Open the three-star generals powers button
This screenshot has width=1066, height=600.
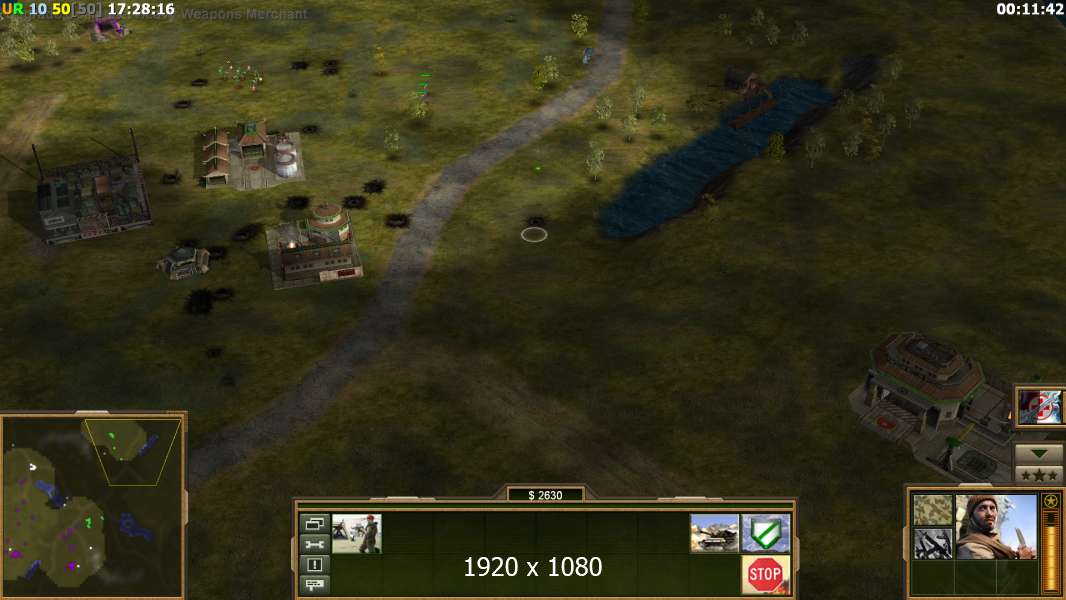[x=1039, y=474]
